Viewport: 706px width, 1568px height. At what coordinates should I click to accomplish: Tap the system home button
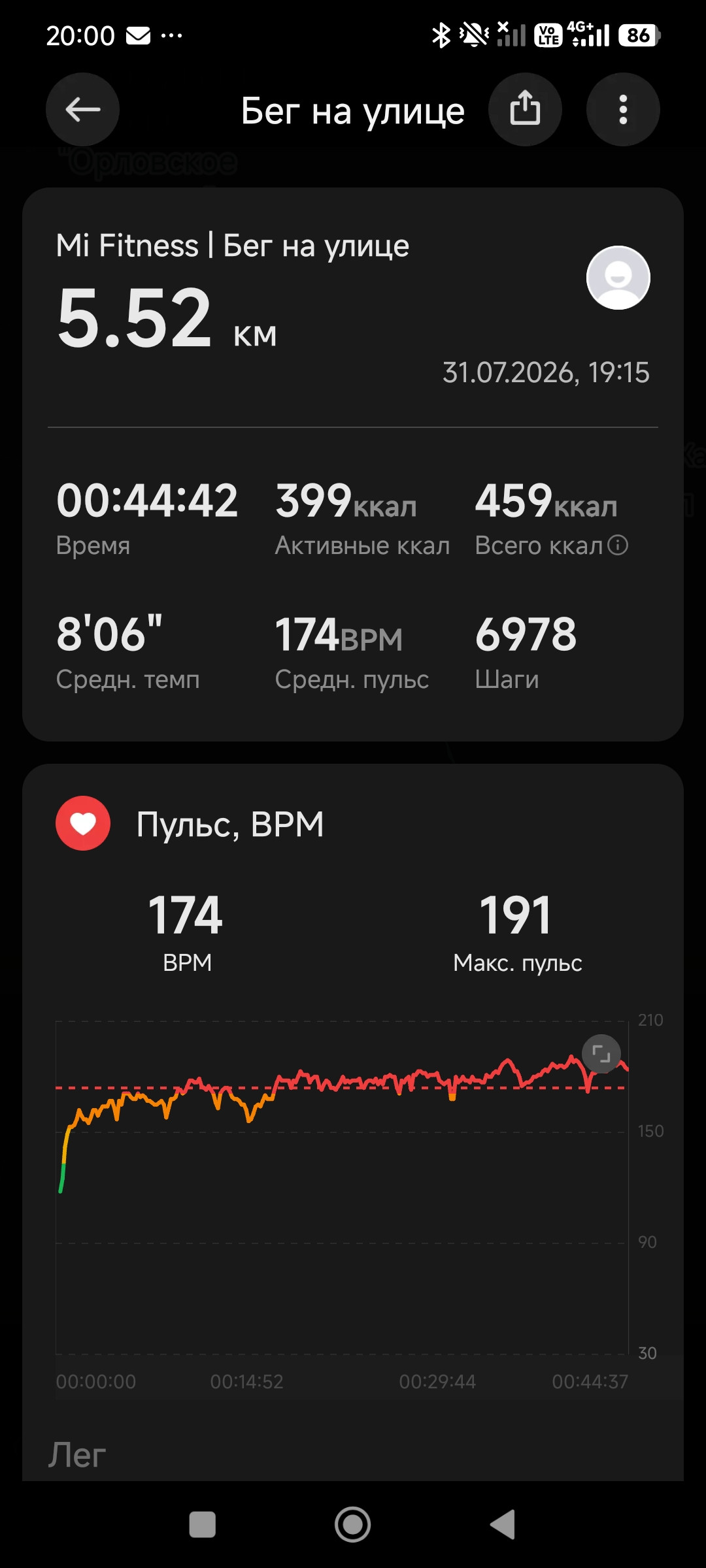352,1525
